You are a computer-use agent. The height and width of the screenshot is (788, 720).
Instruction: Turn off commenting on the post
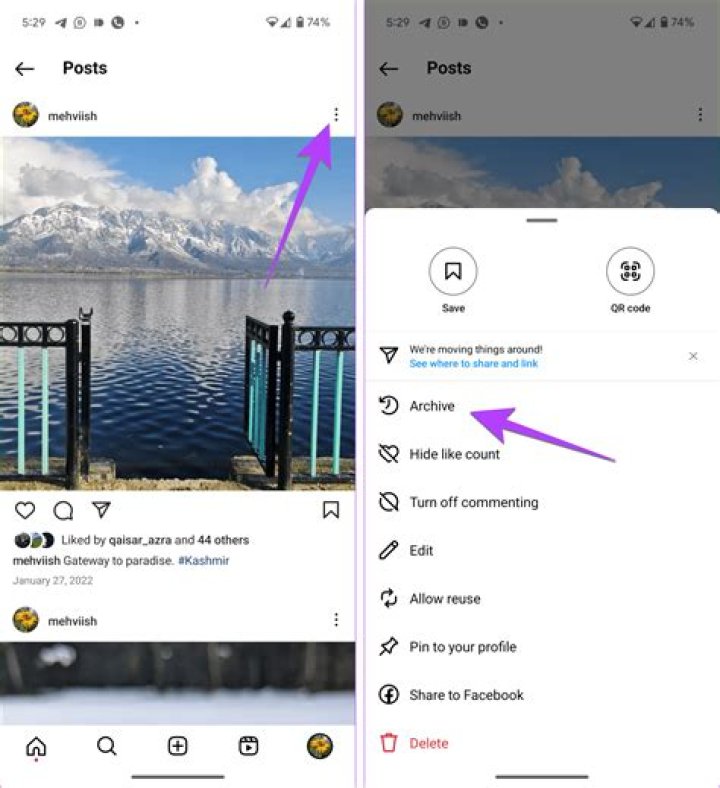[x=473, y=502]
